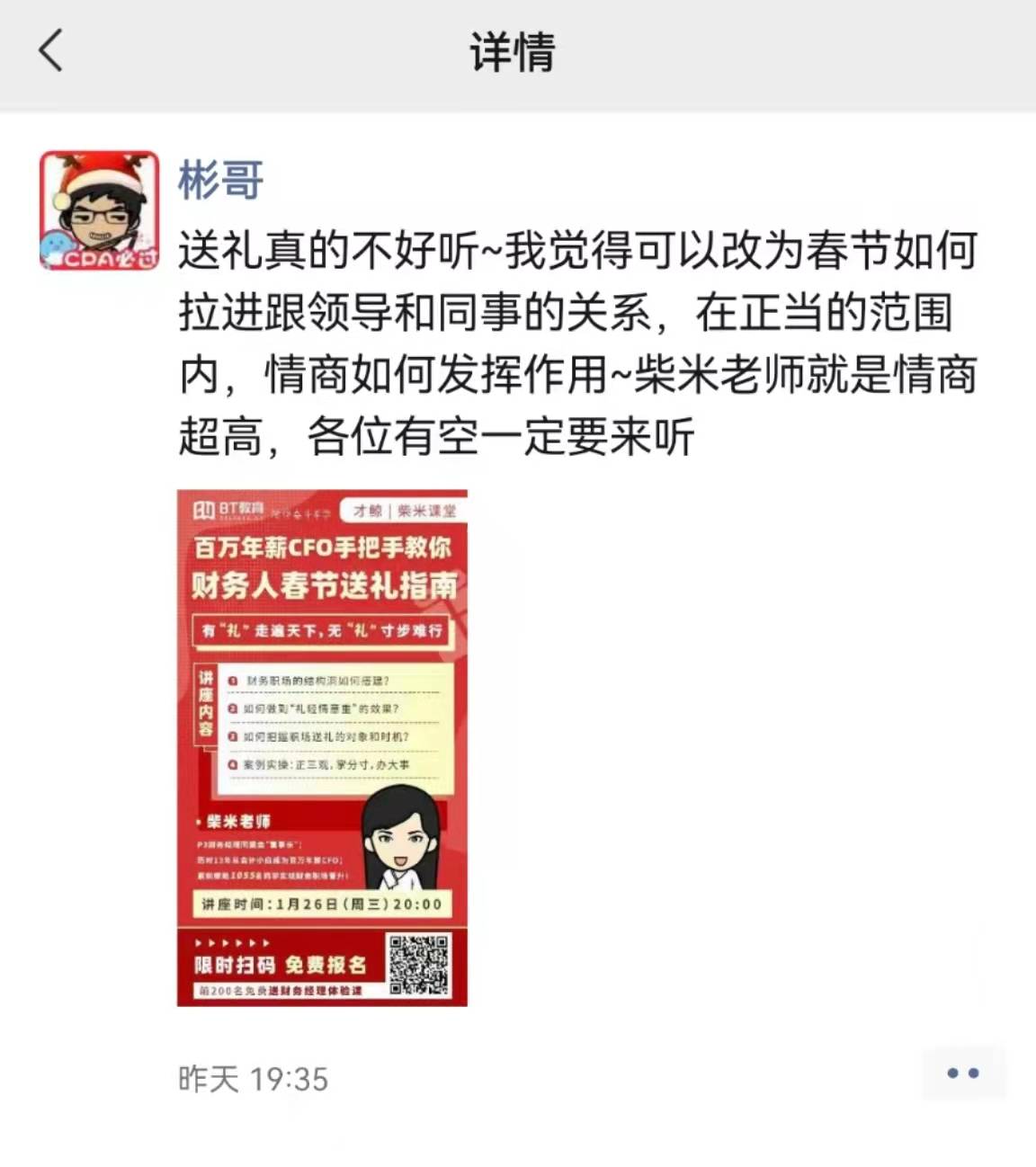Screen dimensions: 1036x1167
Task: Open 彬哥's profile avatar
Action: (x=100, y=211)
